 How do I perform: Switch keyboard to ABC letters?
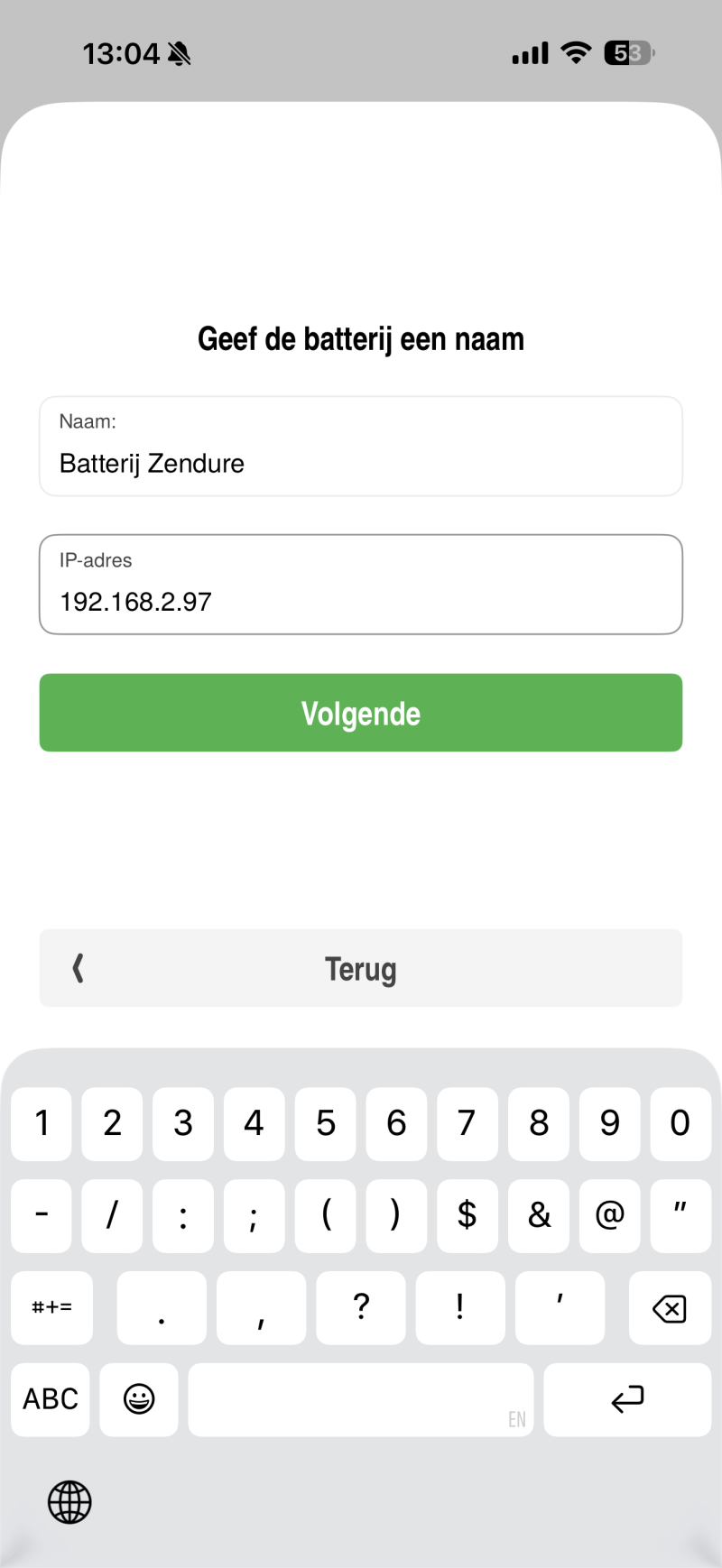pos(51,1399)
